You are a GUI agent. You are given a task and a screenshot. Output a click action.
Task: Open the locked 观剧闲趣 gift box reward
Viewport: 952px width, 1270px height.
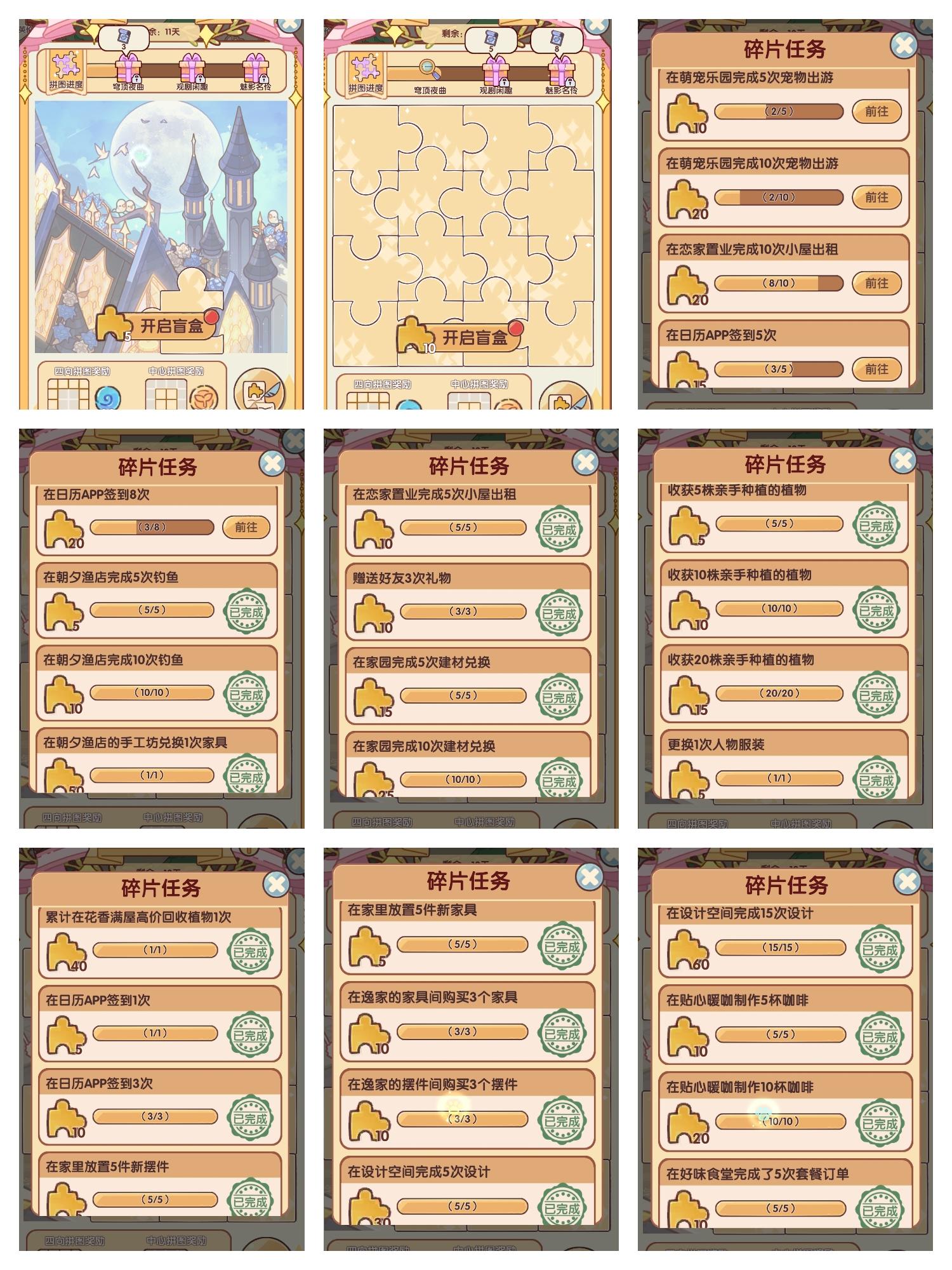click(x=190, y=70)
